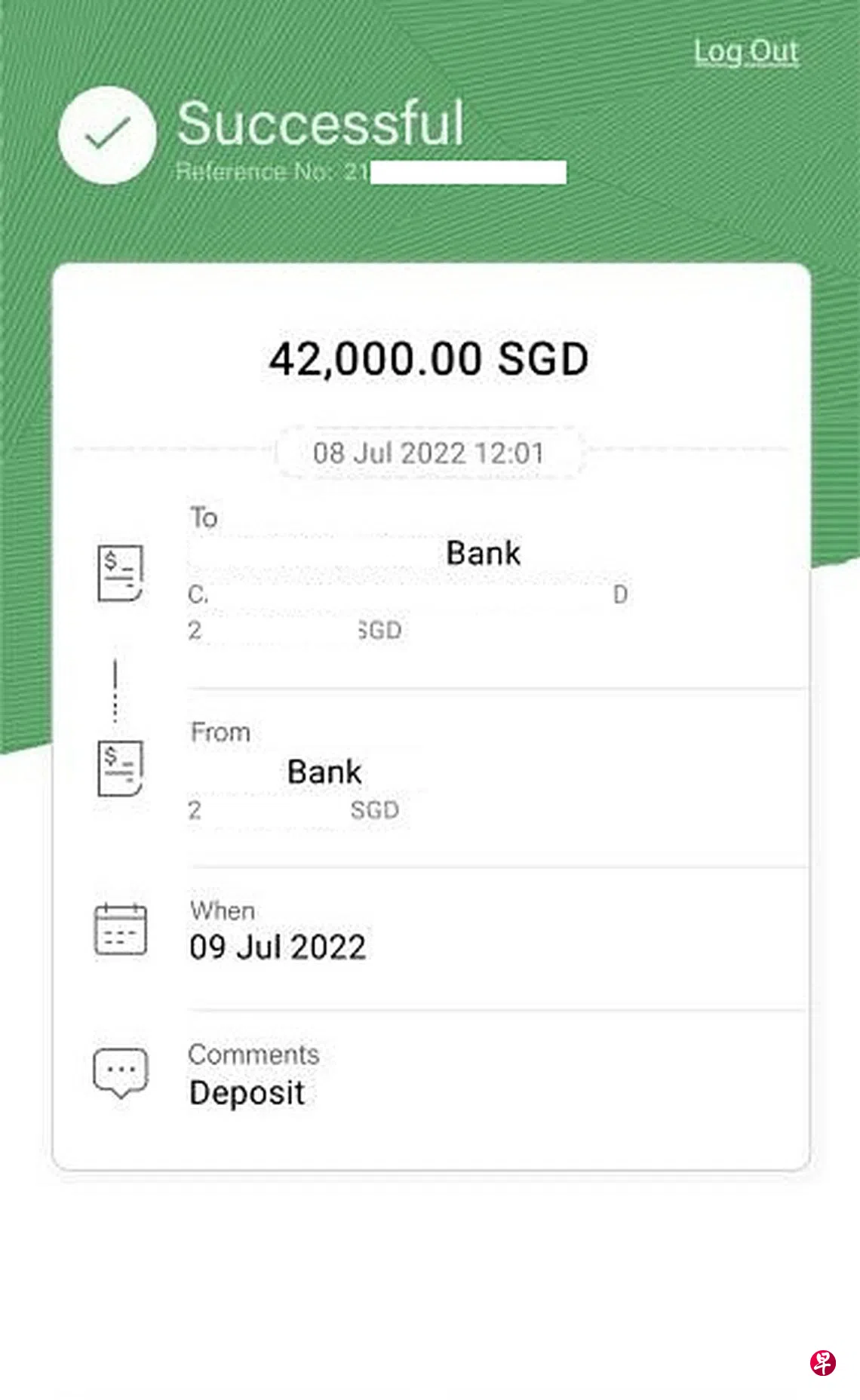Tap the Log Out link

[745, 51]
